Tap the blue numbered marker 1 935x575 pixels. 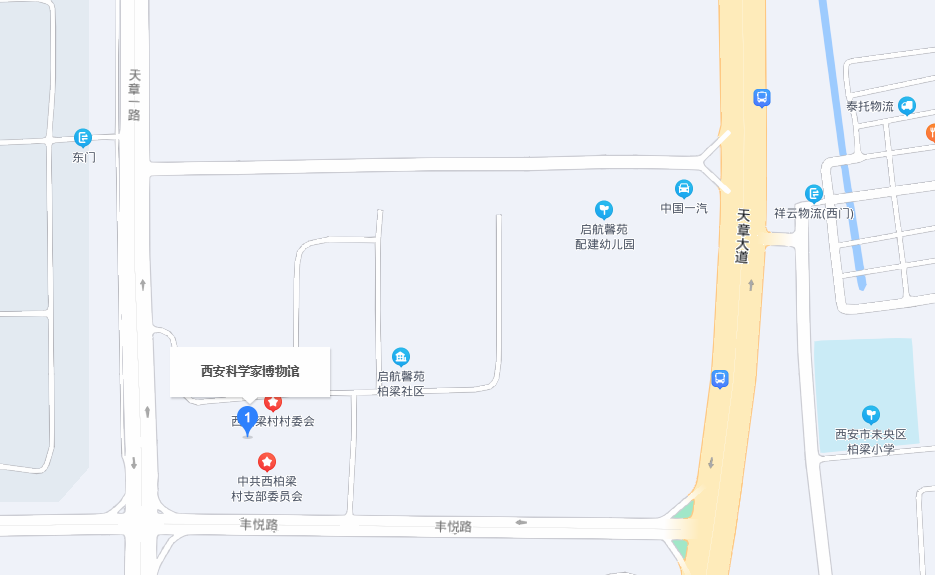(x=248, y=419)
